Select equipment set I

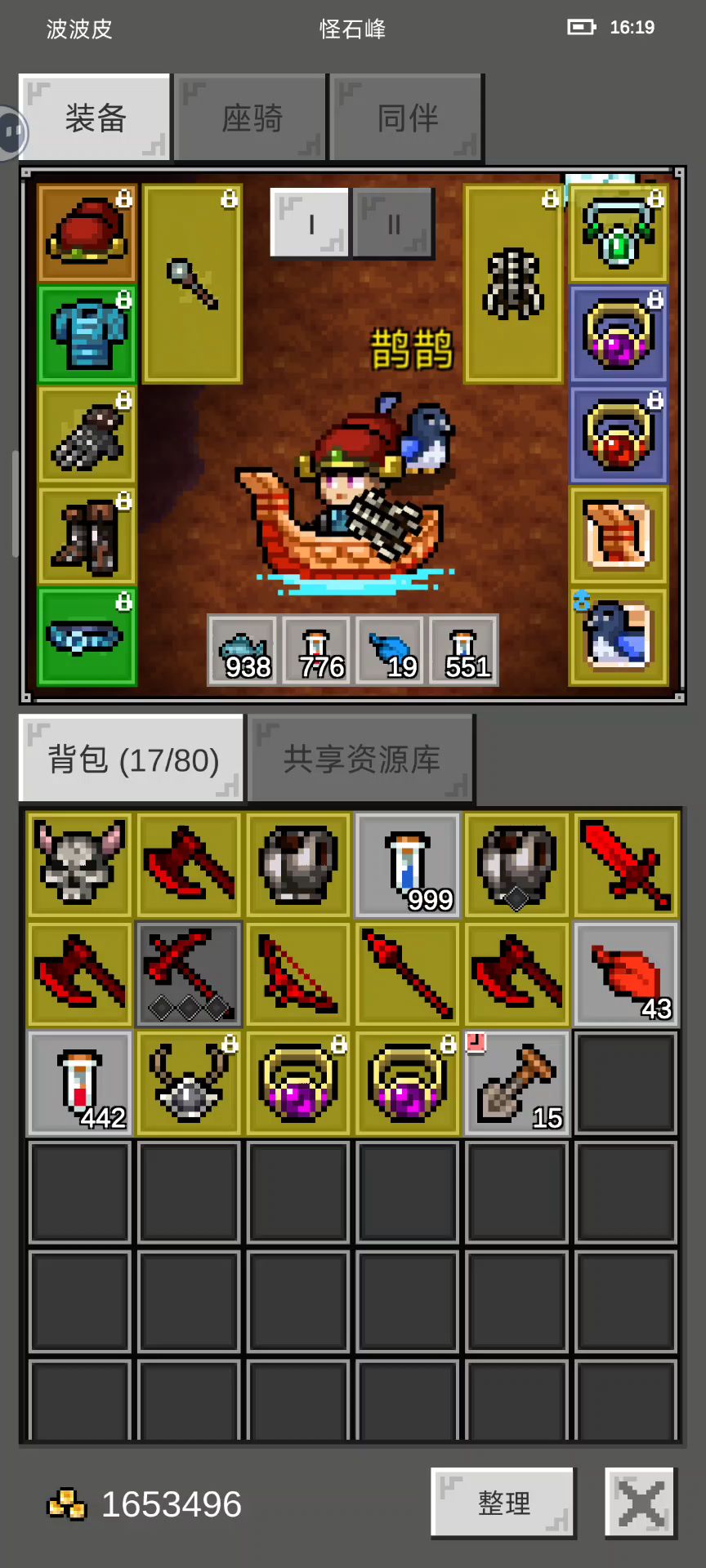click(311, 223)
